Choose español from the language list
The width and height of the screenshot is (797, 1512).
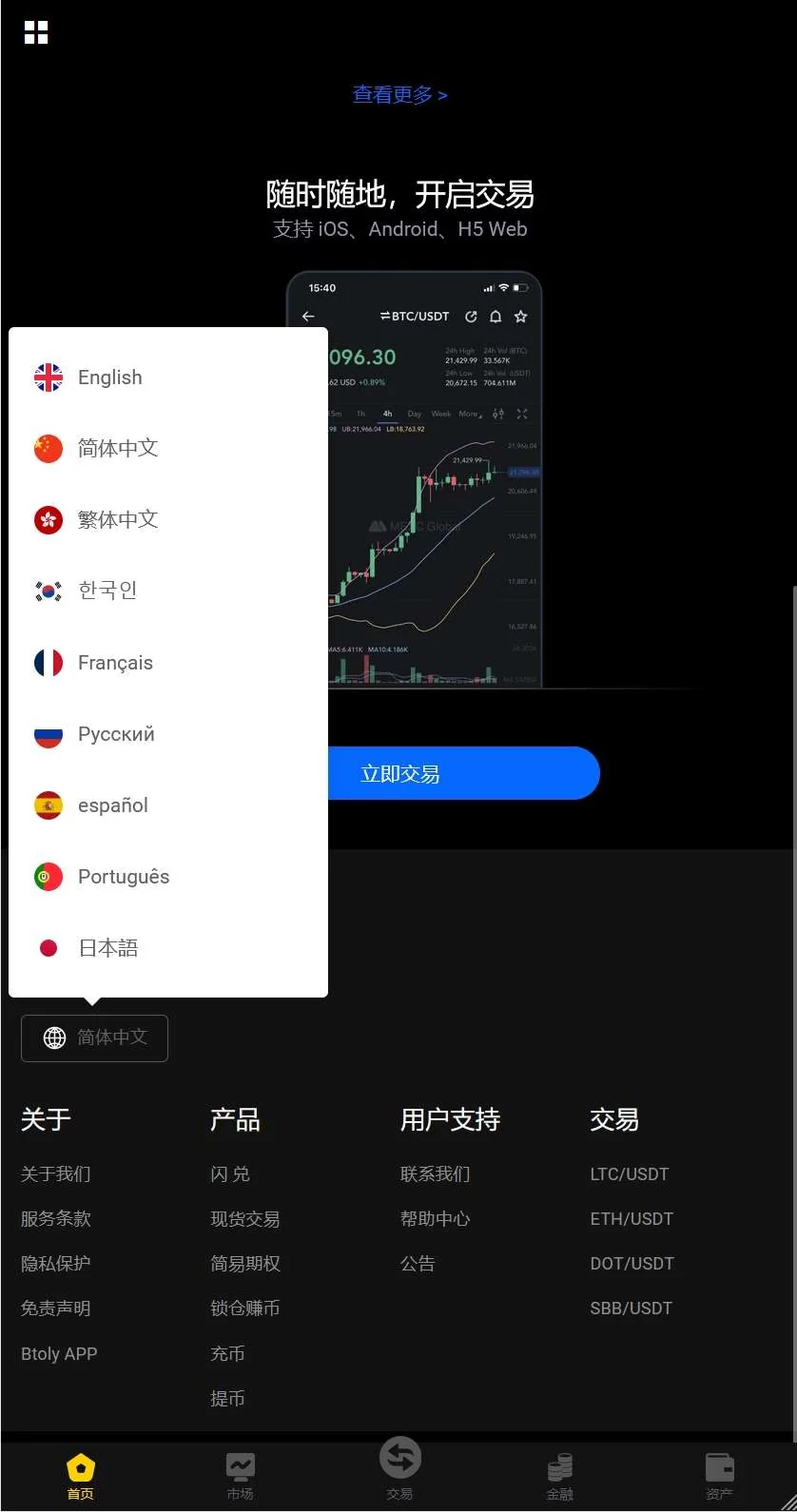pos(112,805)
